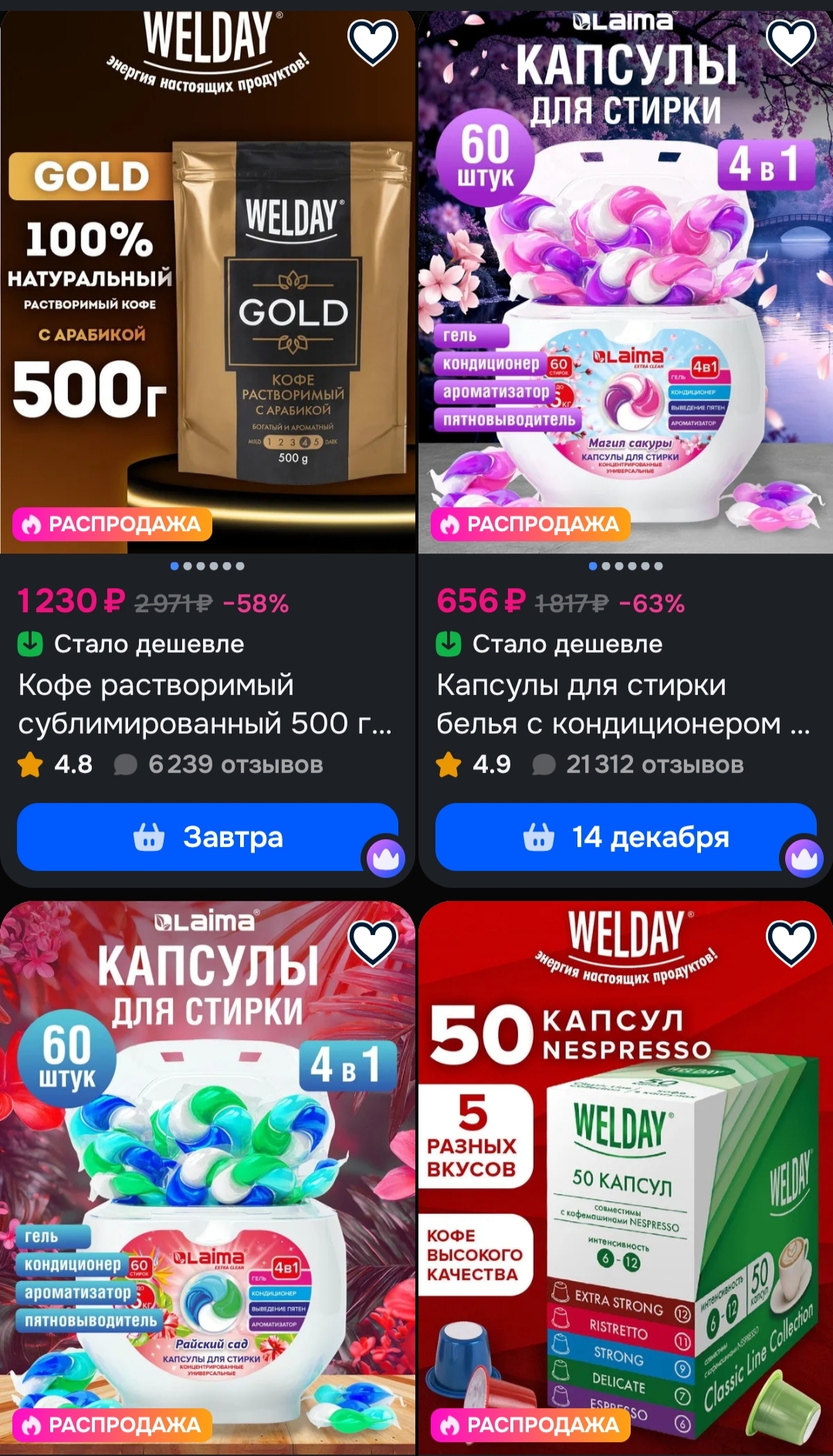Viewport: 833px width, 1456px height.
Task: Favorite the Laima Магия сакуры capsules
Action: pos(791,42)
